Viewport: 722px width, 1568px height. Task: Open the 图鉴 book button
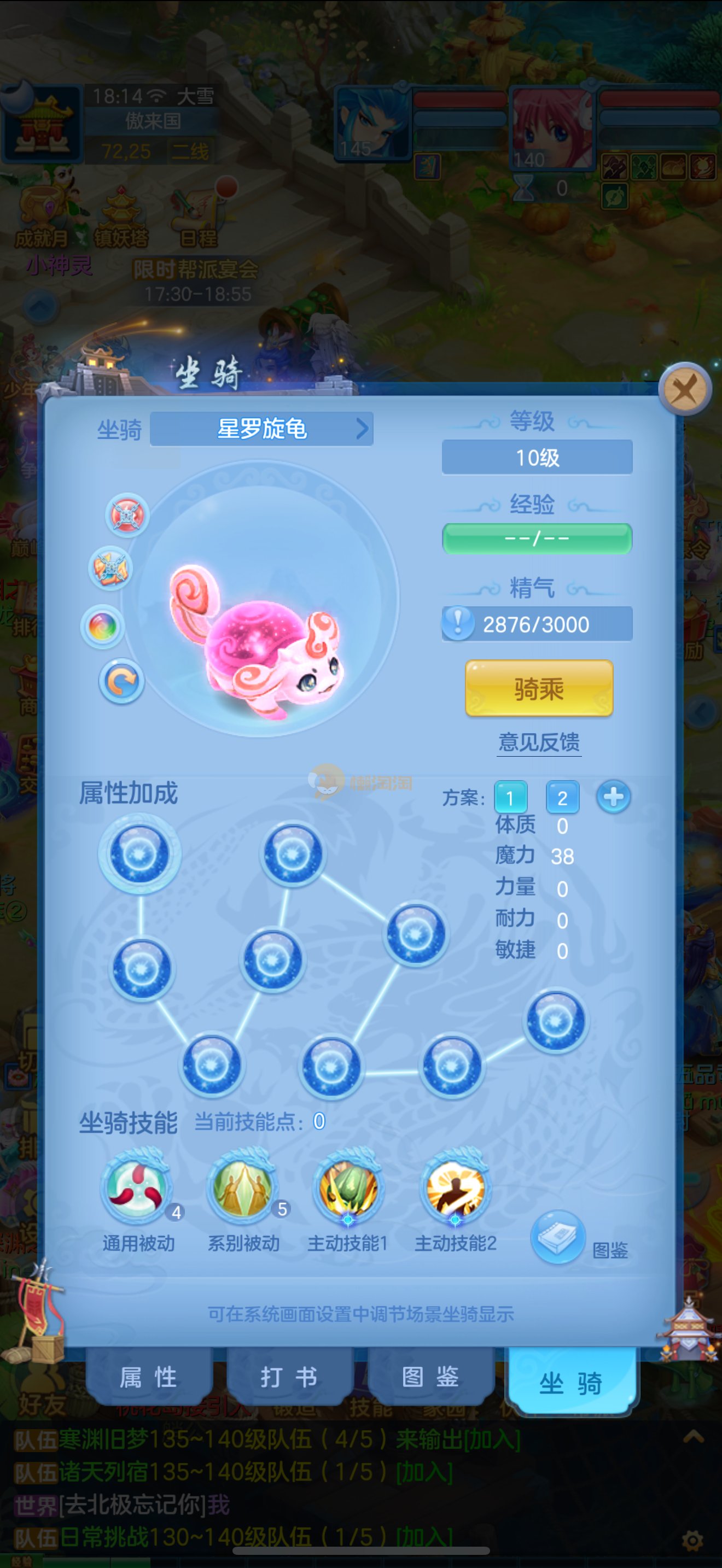coord(558,1237)
